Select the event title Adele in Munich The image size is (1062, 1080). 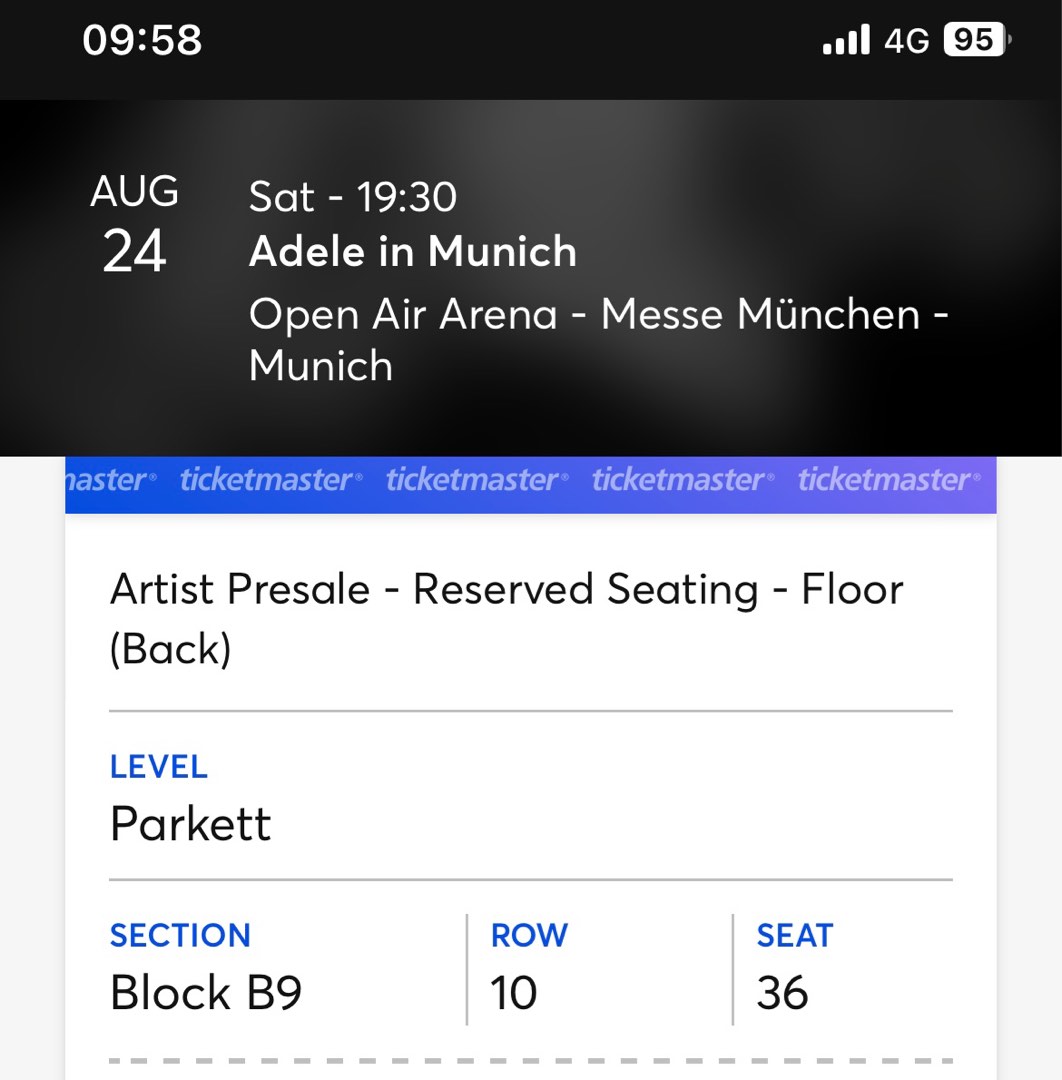click(412, 252)
